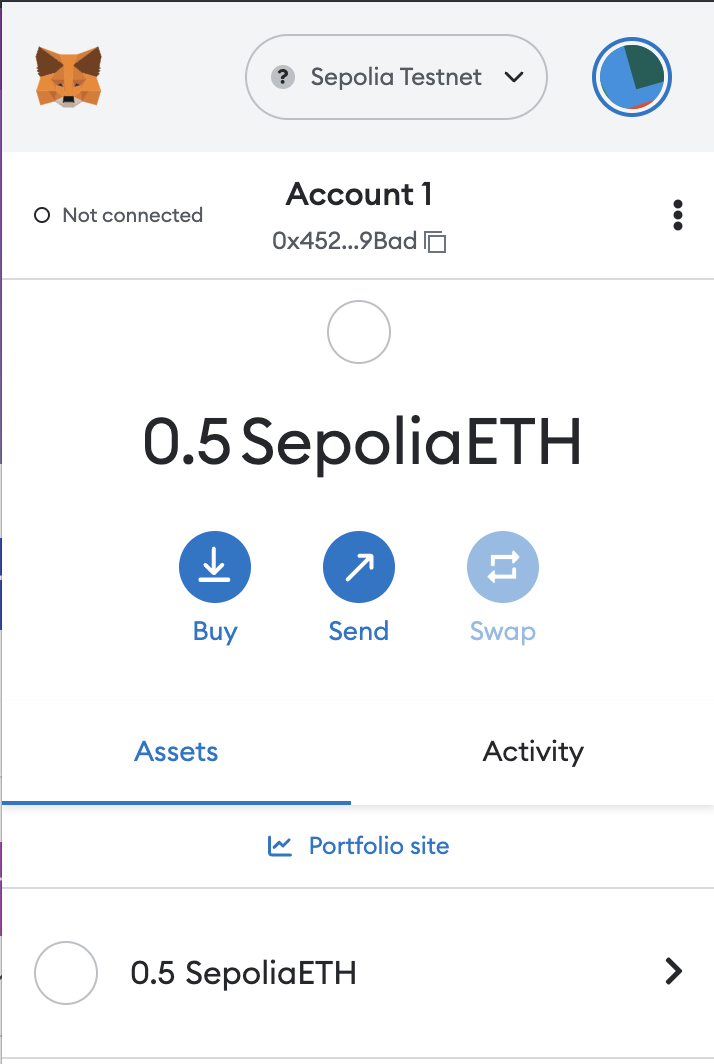Tap the Swap button
Screen dimensions: 714x1064
(502, 568)
